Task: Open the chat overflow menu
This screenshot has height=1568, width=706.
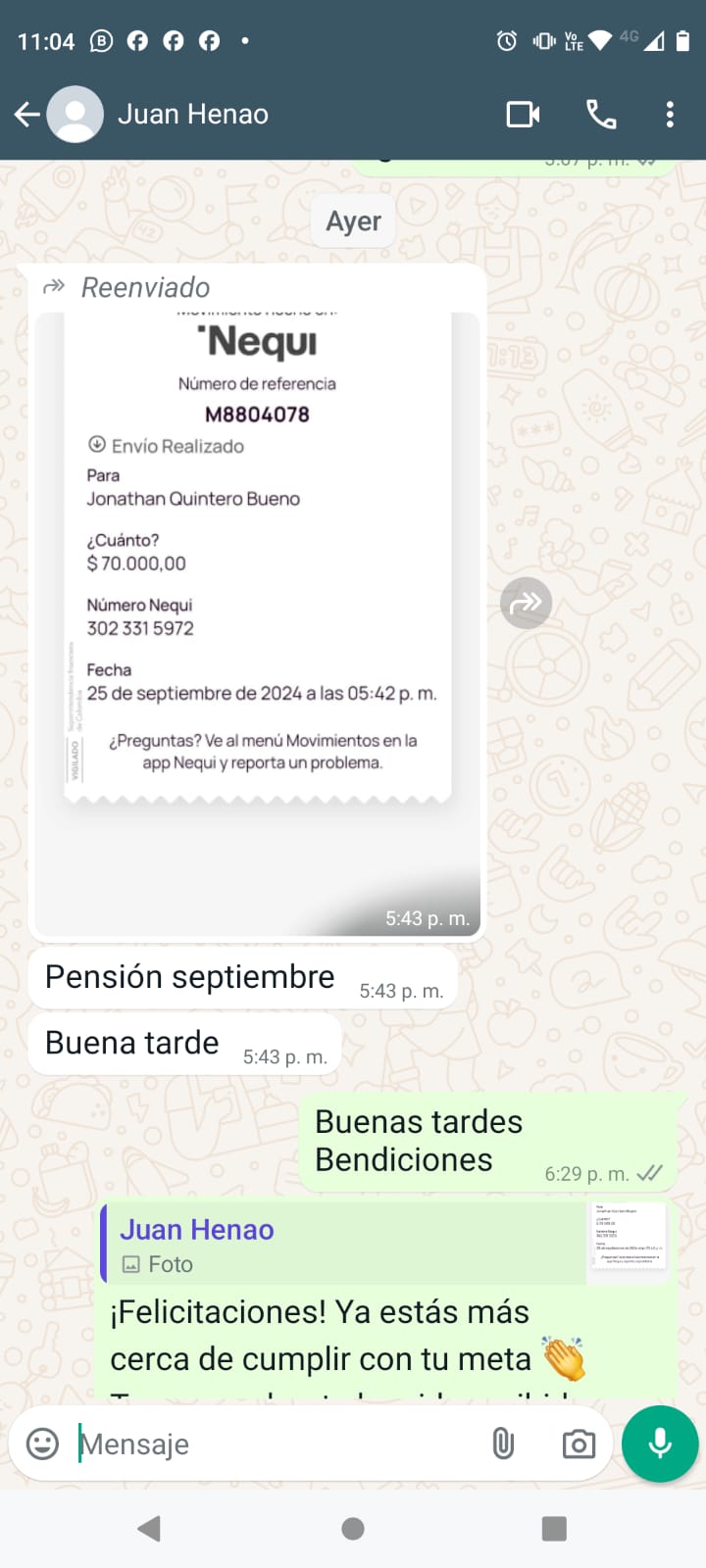Action: tap(670, 115)
